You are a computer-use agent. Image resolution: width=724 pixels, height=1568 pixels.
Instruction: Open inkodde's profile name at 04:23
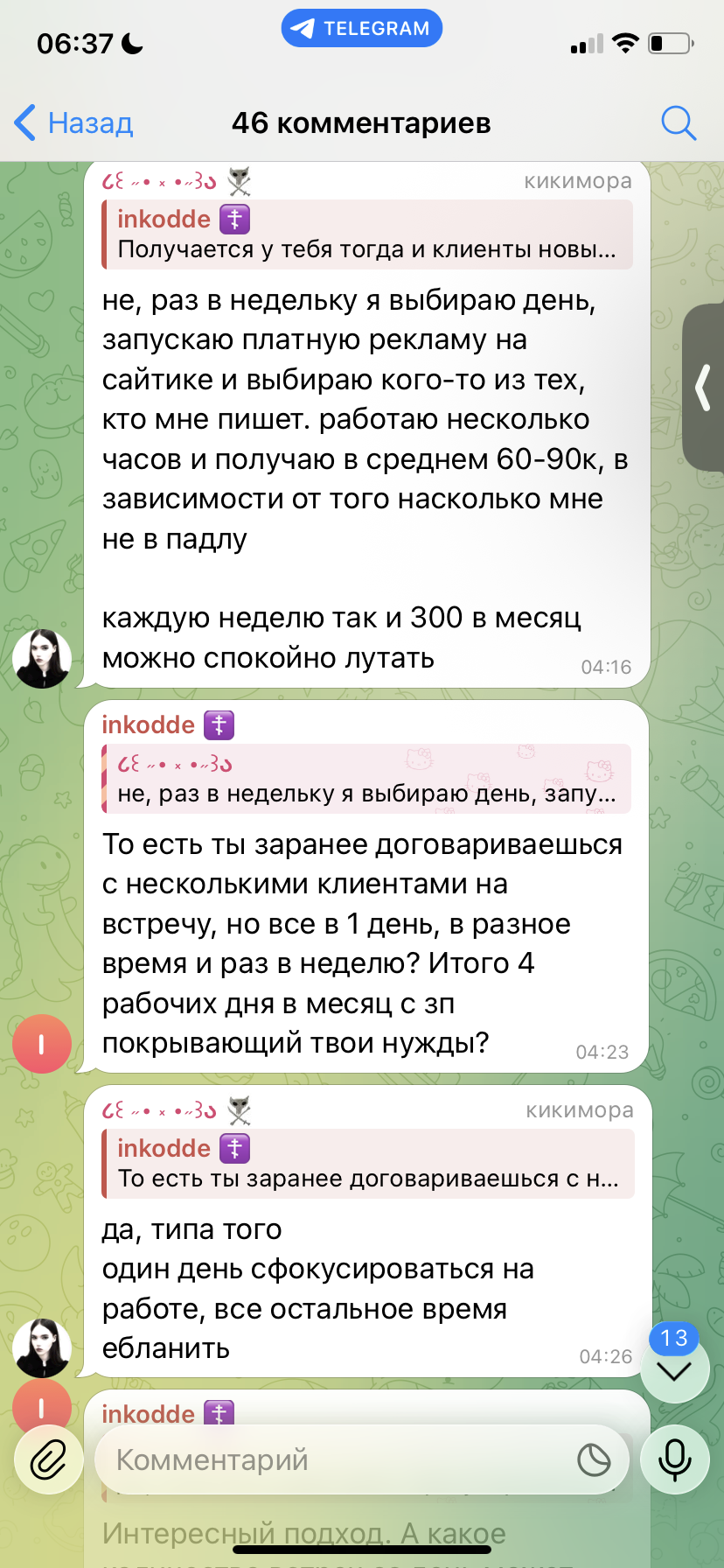(x=149, y=725)
